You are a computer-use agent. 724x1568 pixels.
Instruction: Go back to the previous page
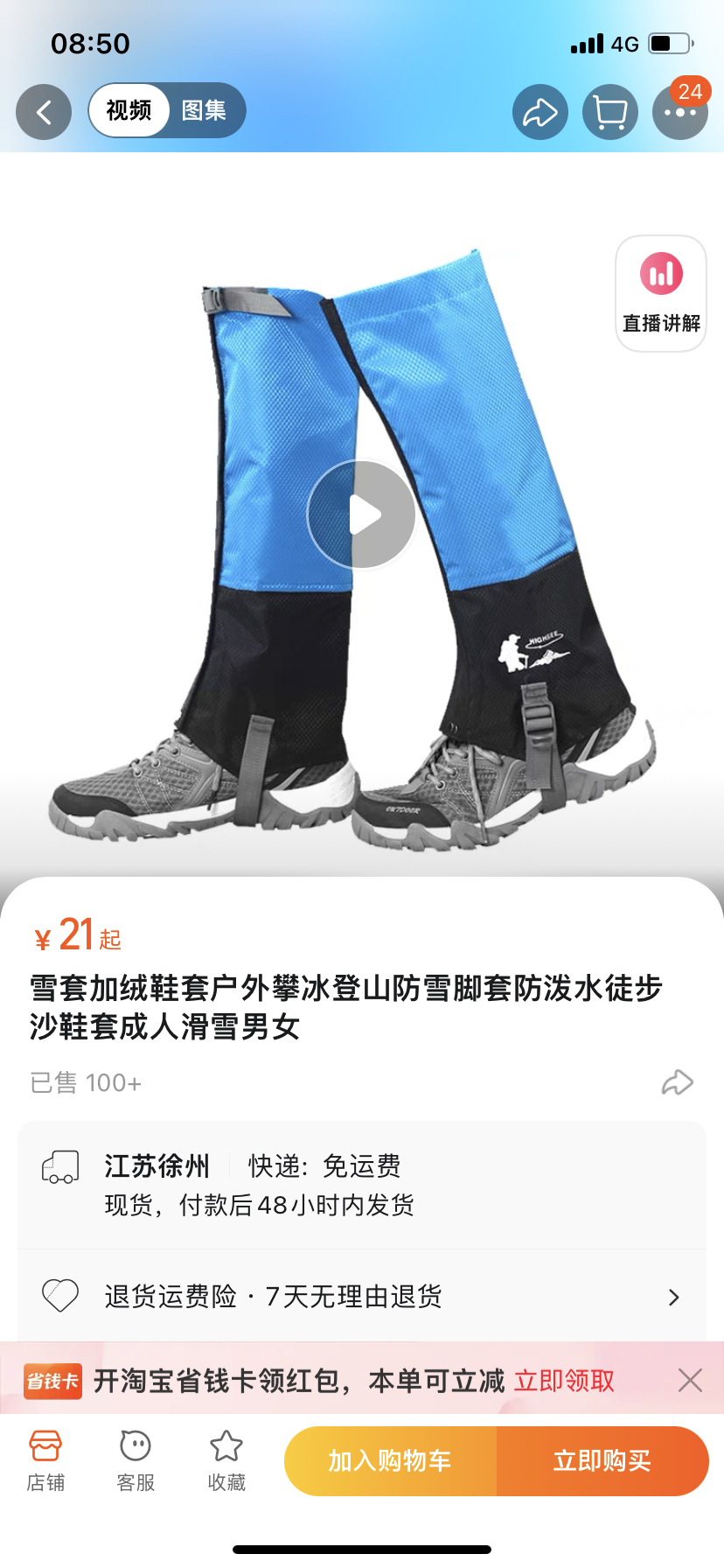pyautogui.click(x=44, y=112)
